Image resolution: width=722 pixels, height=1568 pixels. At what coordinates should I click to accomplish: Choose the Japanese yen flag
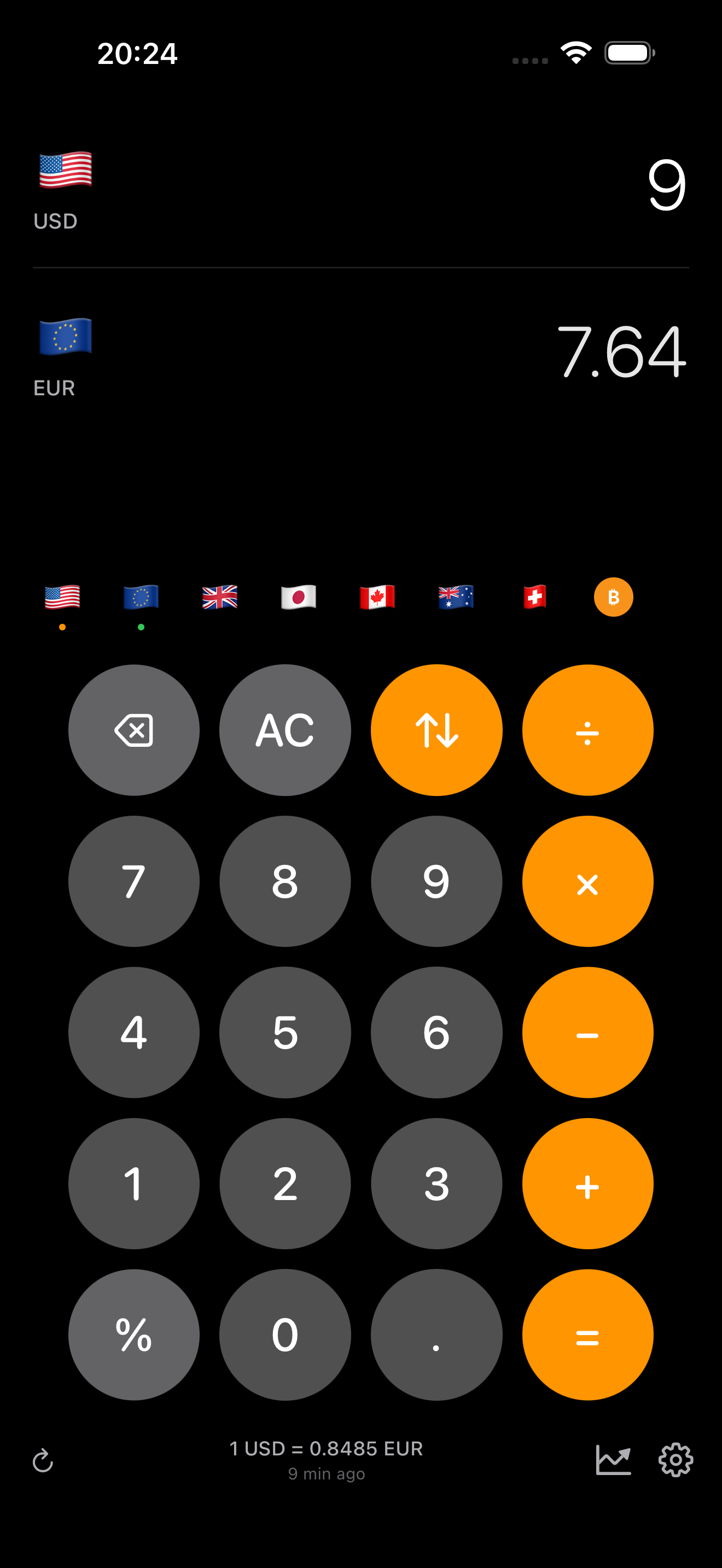coord(298,598)
